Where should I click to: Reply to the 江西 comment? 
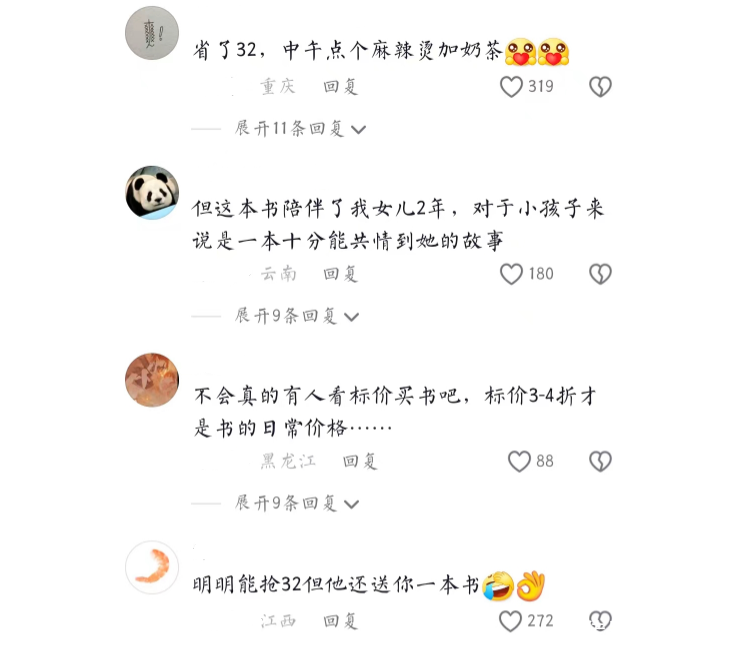pyautogui.click(x=340, y=621)
